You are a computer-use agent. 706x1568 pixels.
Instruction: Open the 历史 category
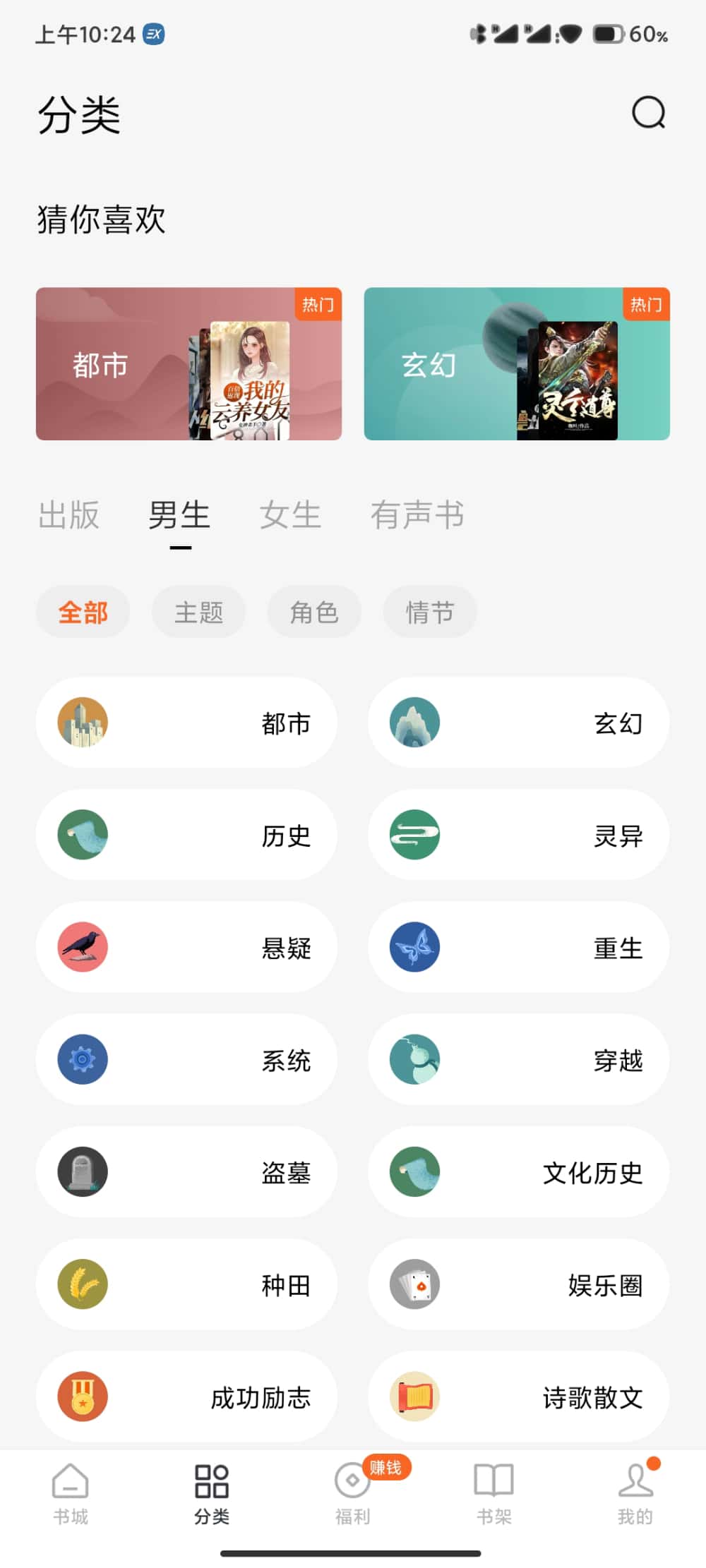[186, 835]
